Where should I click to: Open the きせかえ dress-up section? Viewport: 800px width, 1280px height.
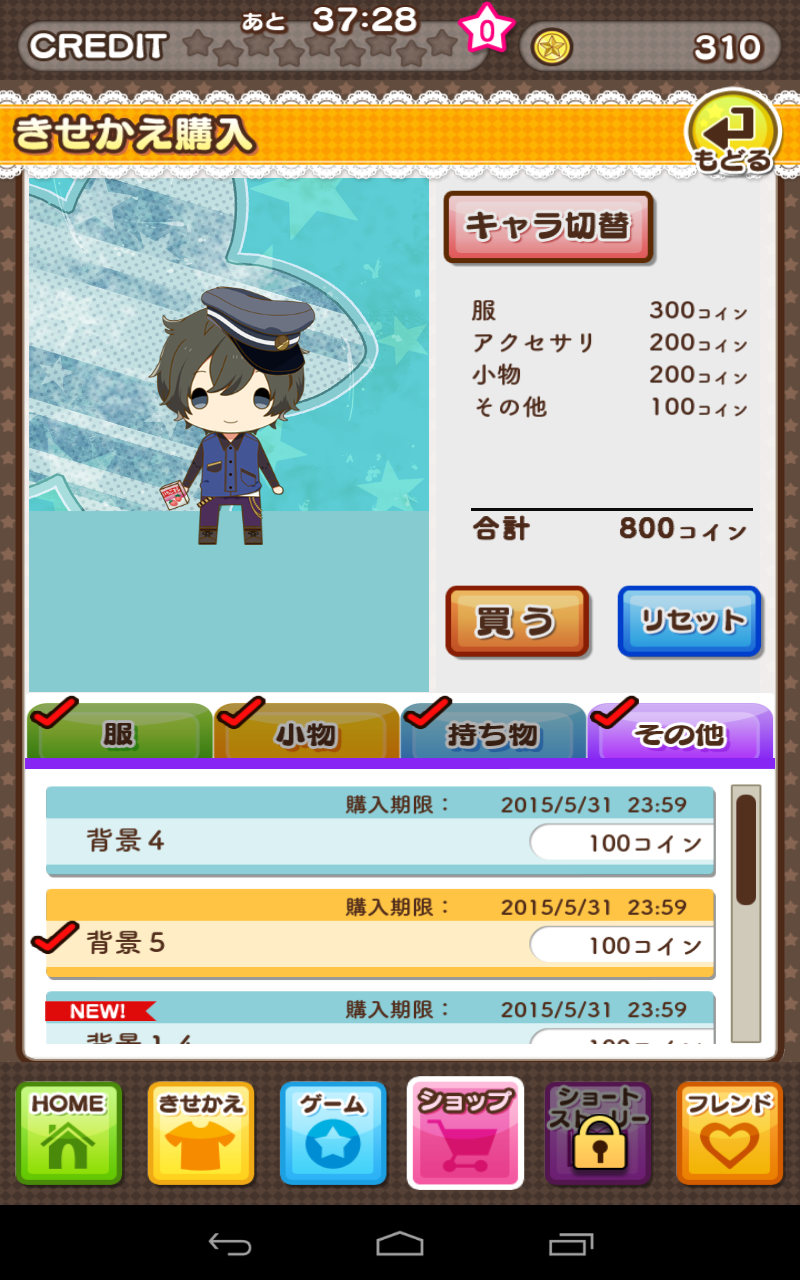201,1133
